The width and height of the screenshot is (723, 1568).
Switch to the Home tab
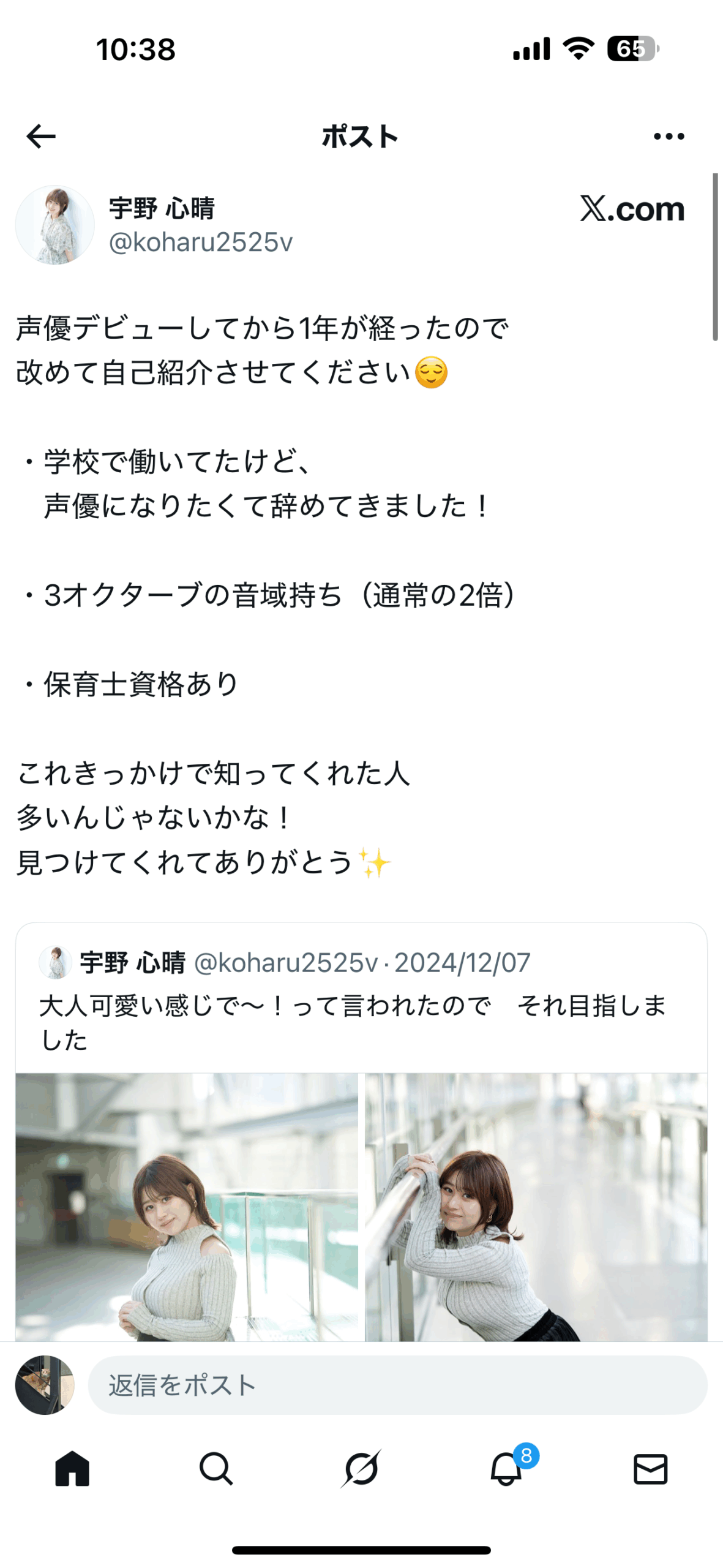point(72,1469)
